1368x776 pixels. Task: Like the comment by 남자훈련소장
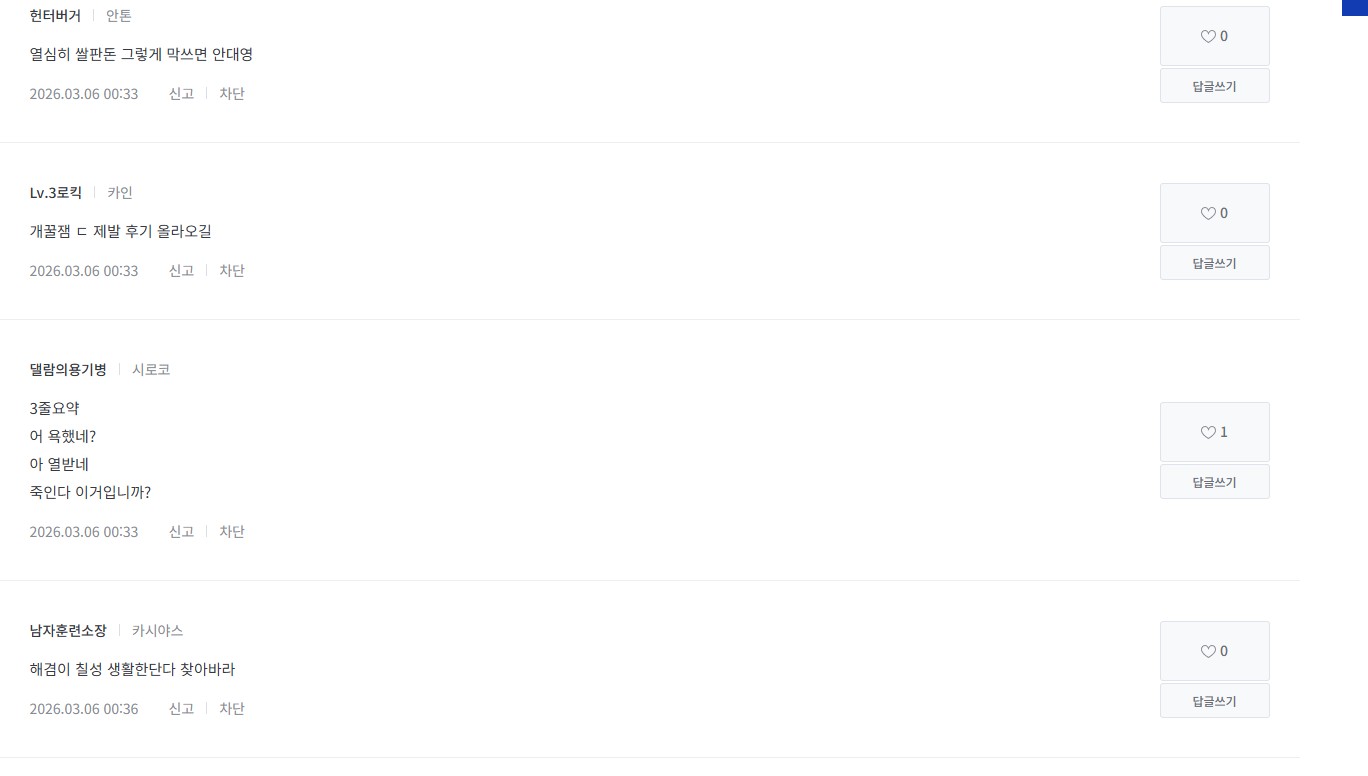(x=1214, y=651)
